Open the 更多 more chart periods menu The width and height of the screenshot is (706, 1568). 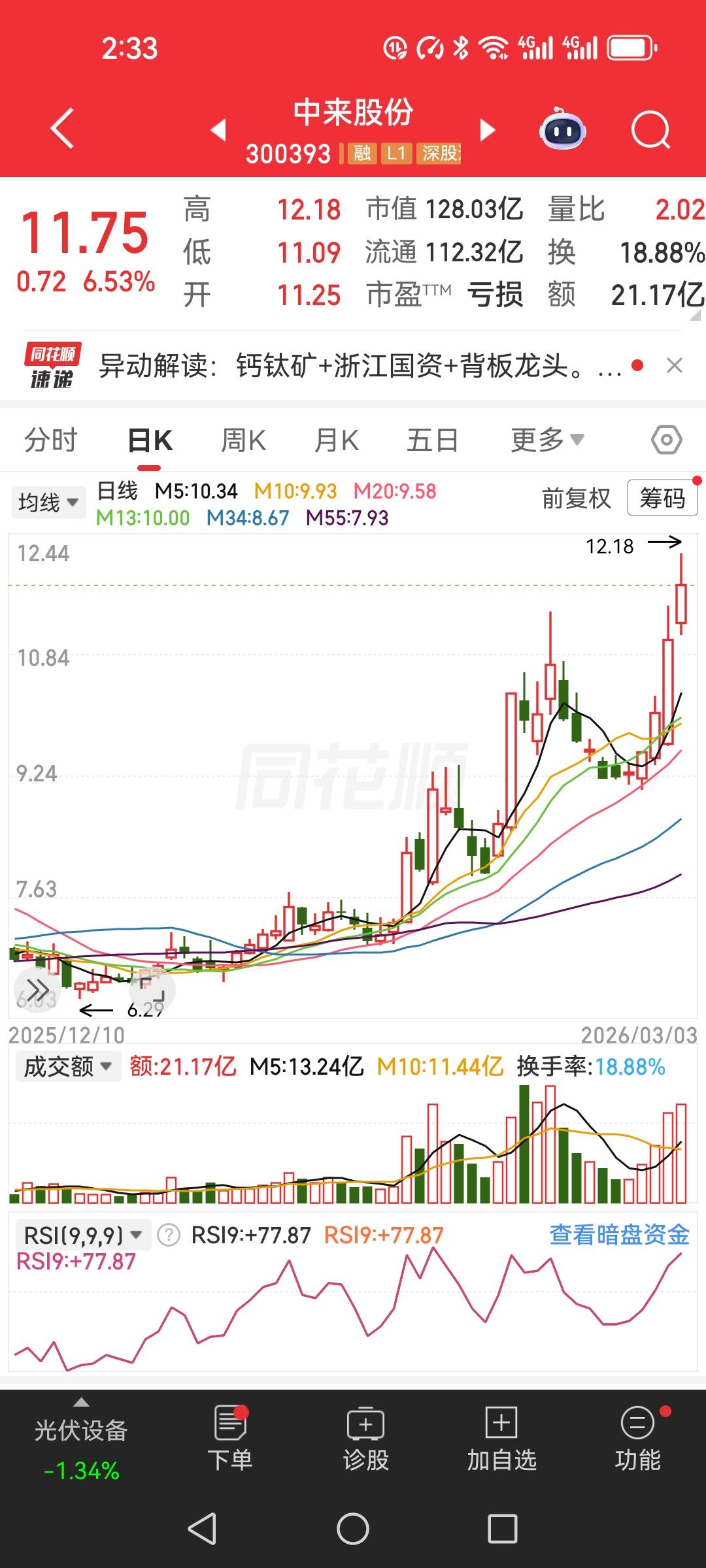tap(546, 440)
